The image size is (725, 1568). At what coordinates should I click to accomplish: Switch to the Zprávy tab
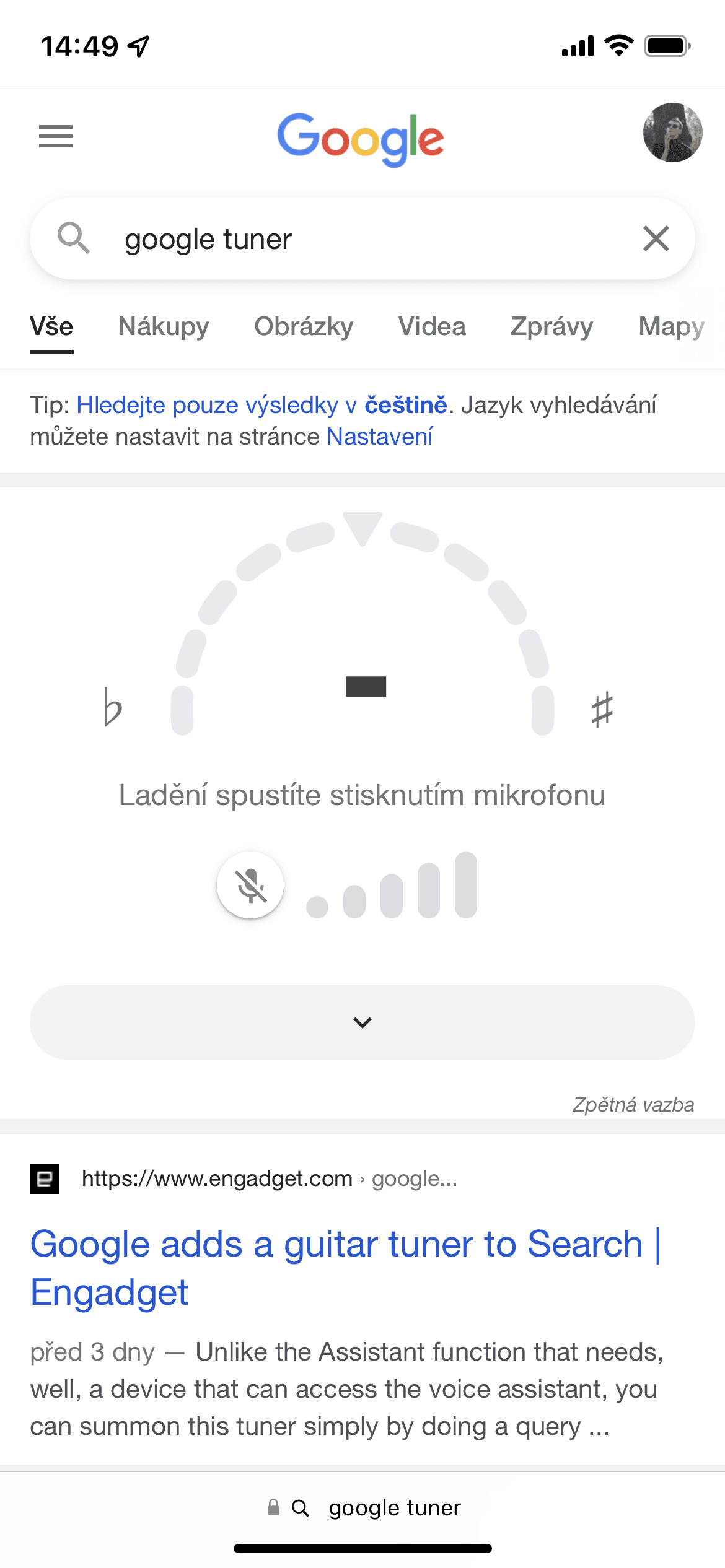tap(551, 326)
